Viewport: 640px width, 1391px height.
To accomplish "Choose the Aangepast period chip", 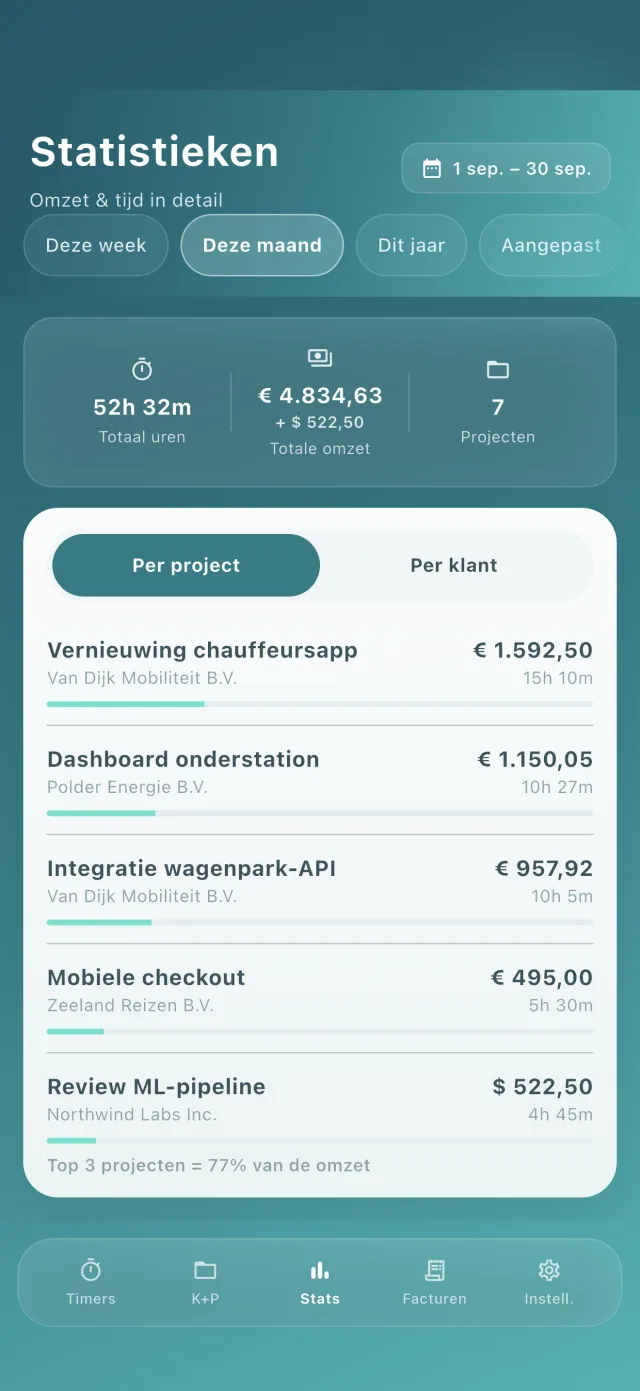I will [551, 245].
